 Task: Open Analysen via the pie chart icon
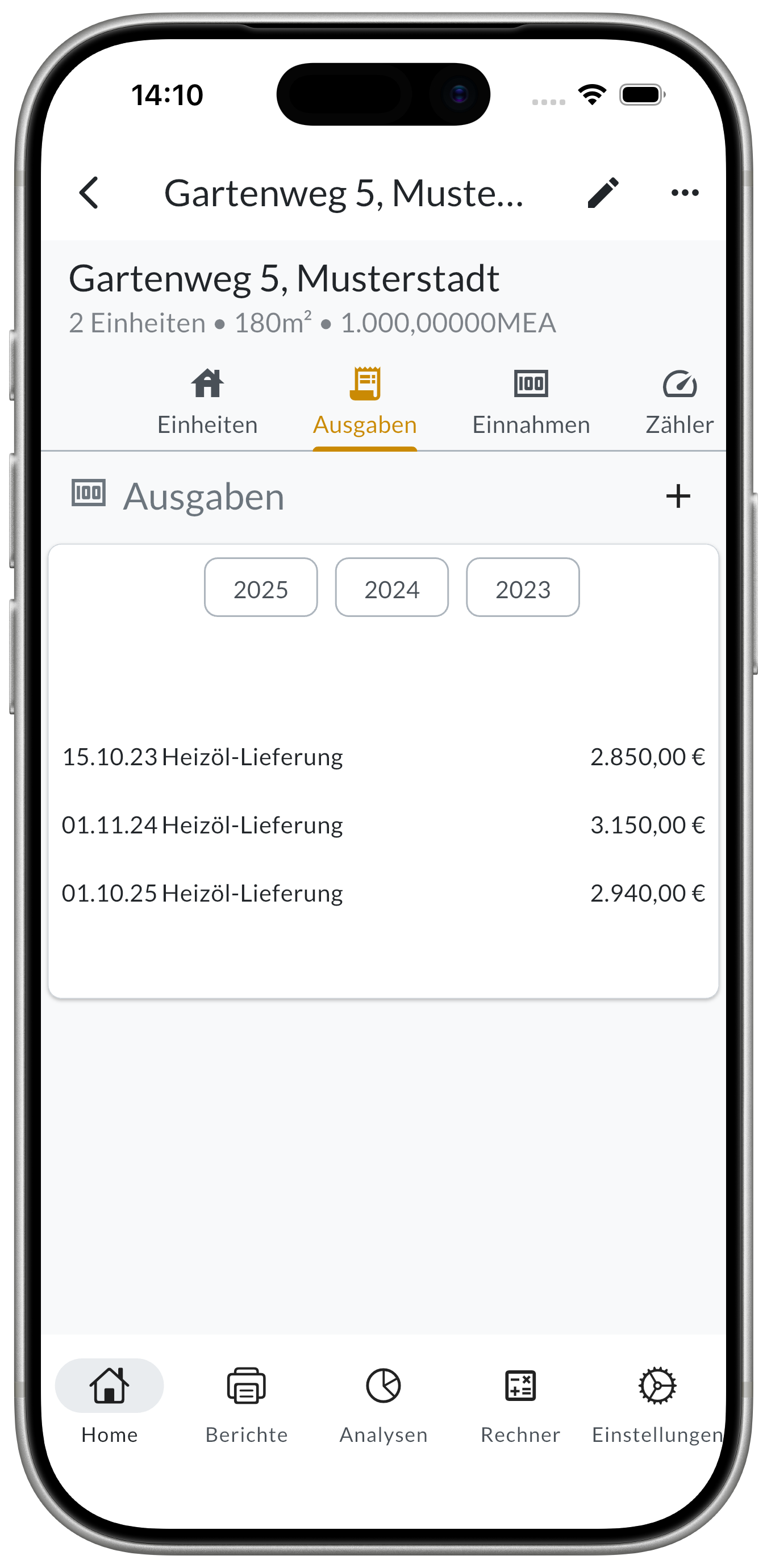click(x=383, y=1388)
